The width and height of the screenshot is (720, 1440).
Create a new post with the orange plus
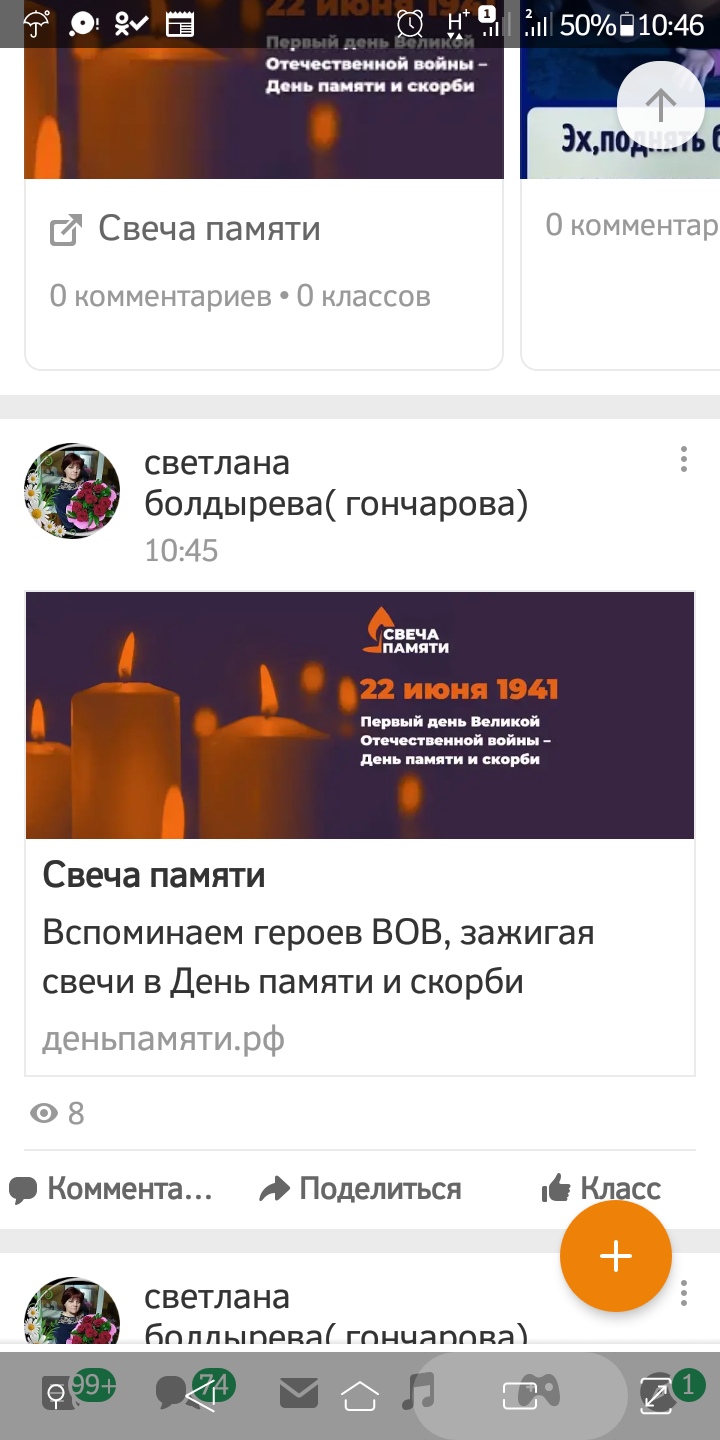(x=616, y=1257)
